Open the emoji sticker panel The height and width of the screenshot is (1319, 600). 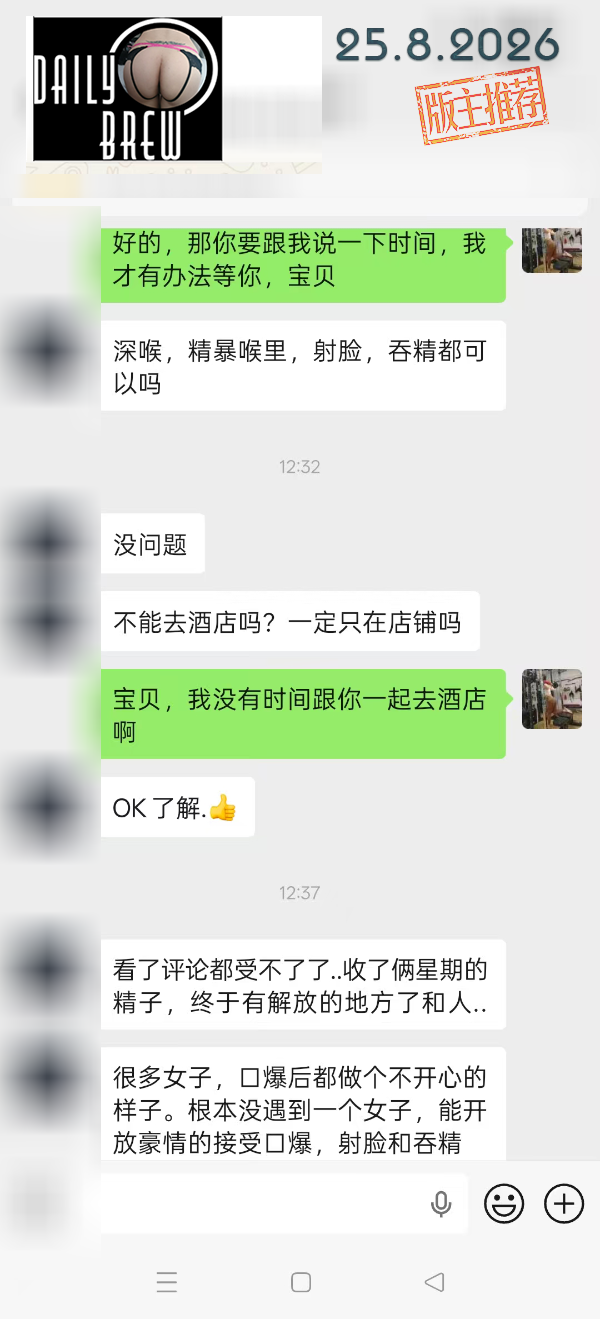click(x=504, y=1204)
